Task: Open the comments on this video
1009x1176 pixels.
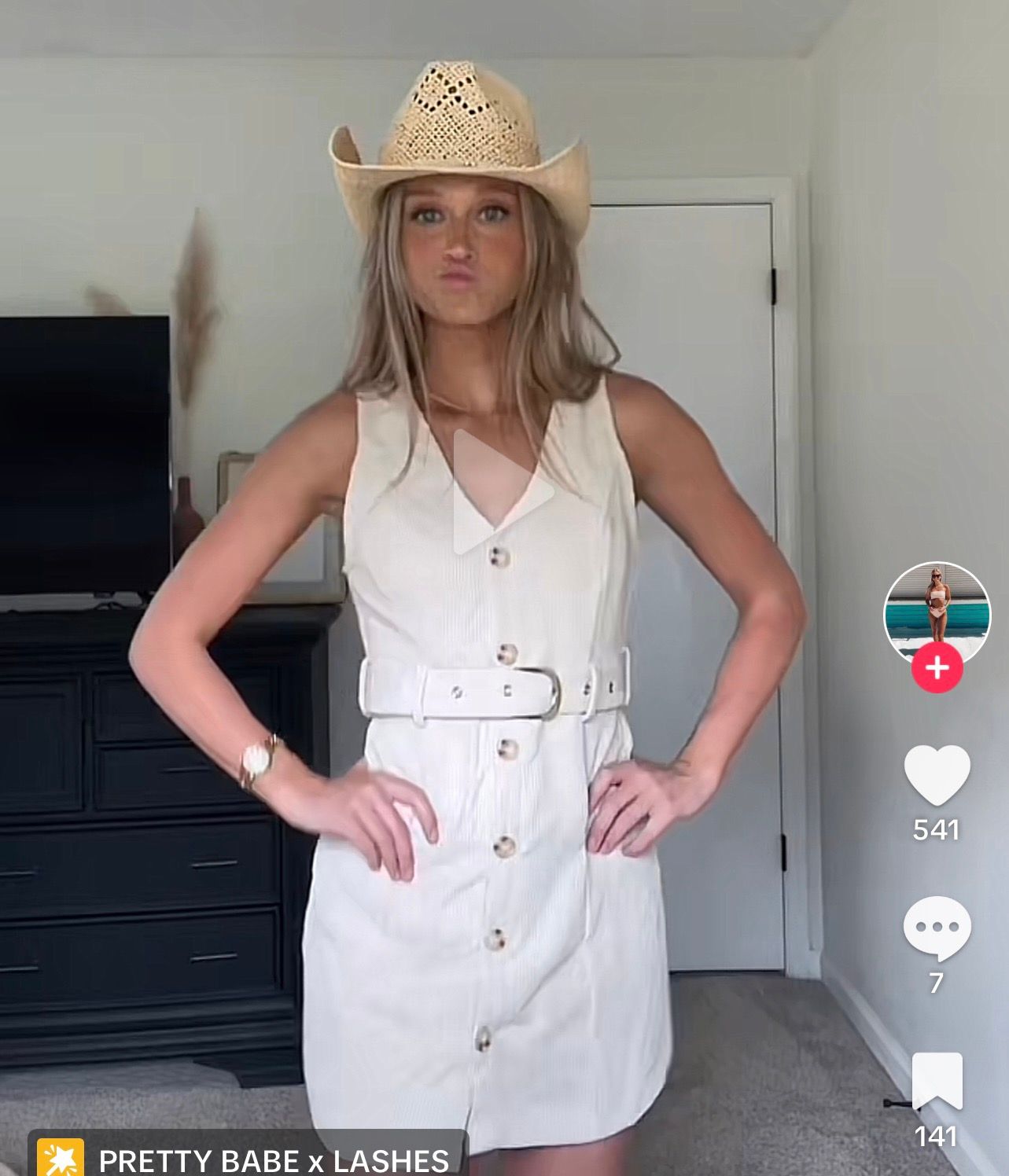Action: pyautogui.click(x=937, y=928)
